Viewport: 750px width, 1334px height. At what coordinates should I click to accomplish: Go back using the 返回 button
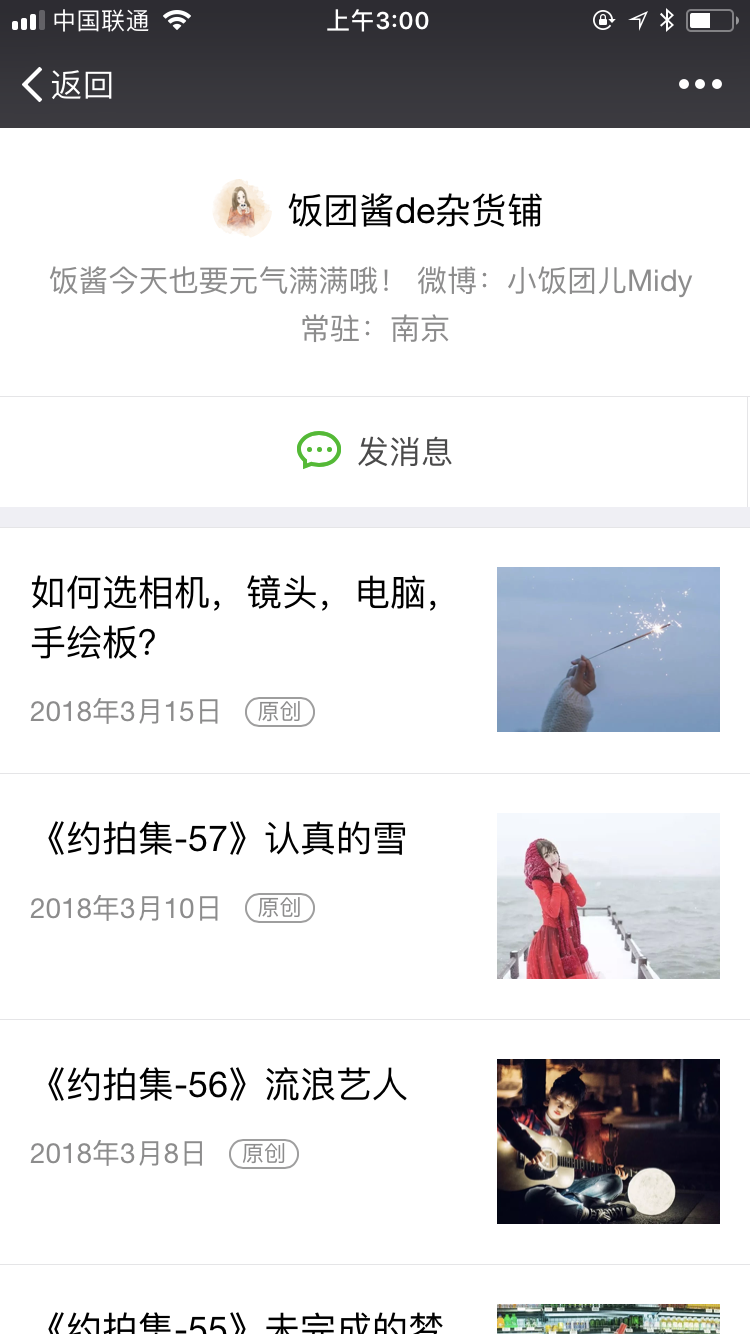pos(67,85)
